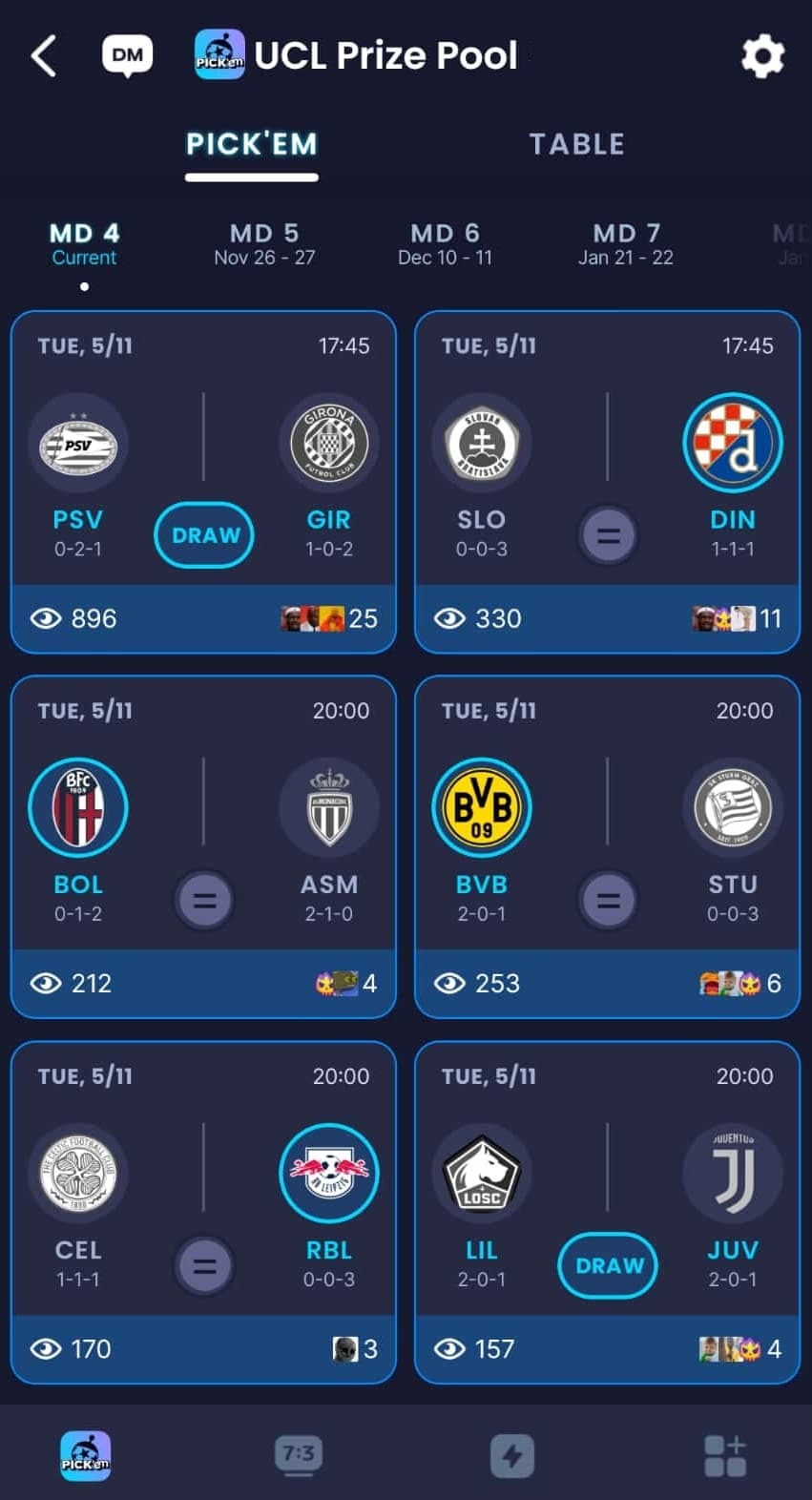812x1500 pixels.
Task: Open the add-widget grid icon bottom right
Action: point(727,1454)
